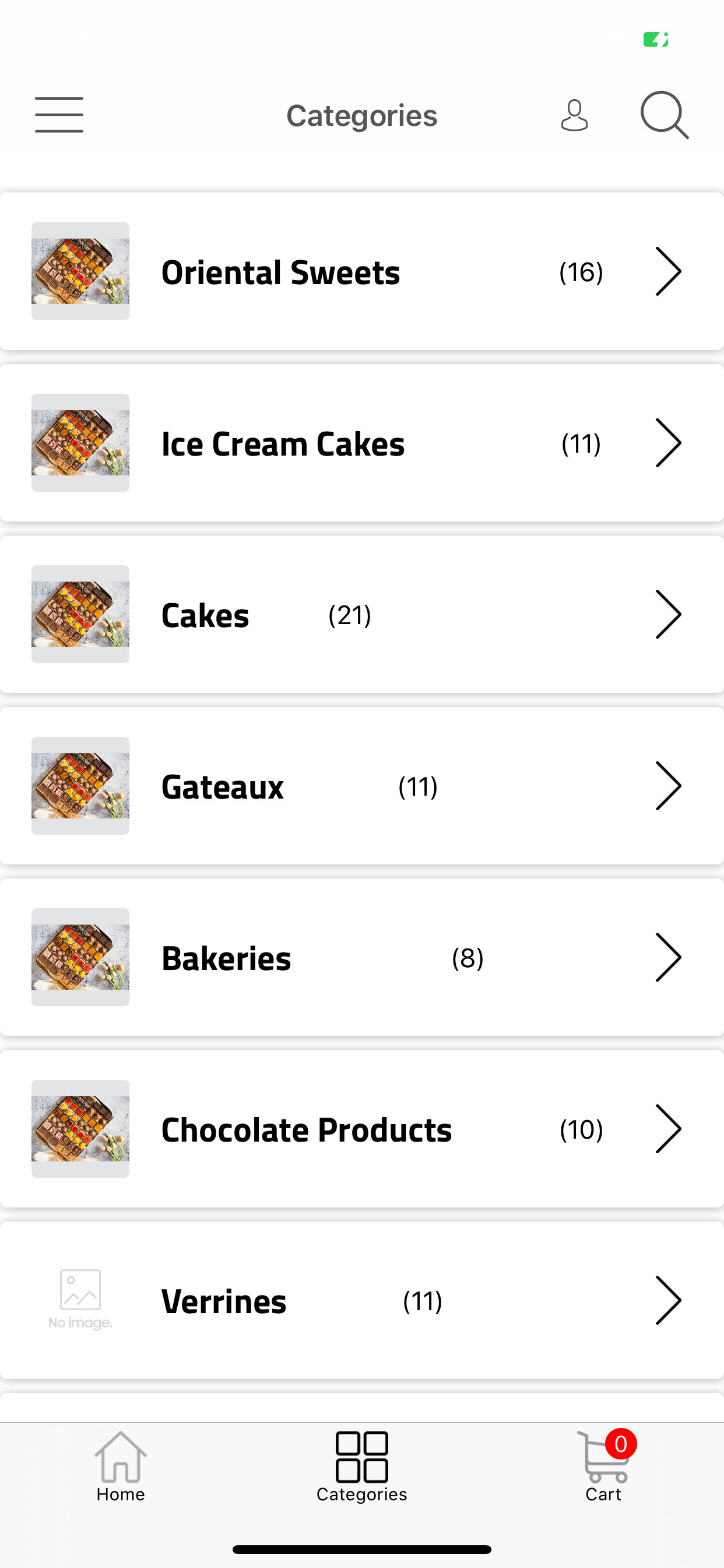
Task: Open the Chocolate Products category
Action: point(361,1130)
